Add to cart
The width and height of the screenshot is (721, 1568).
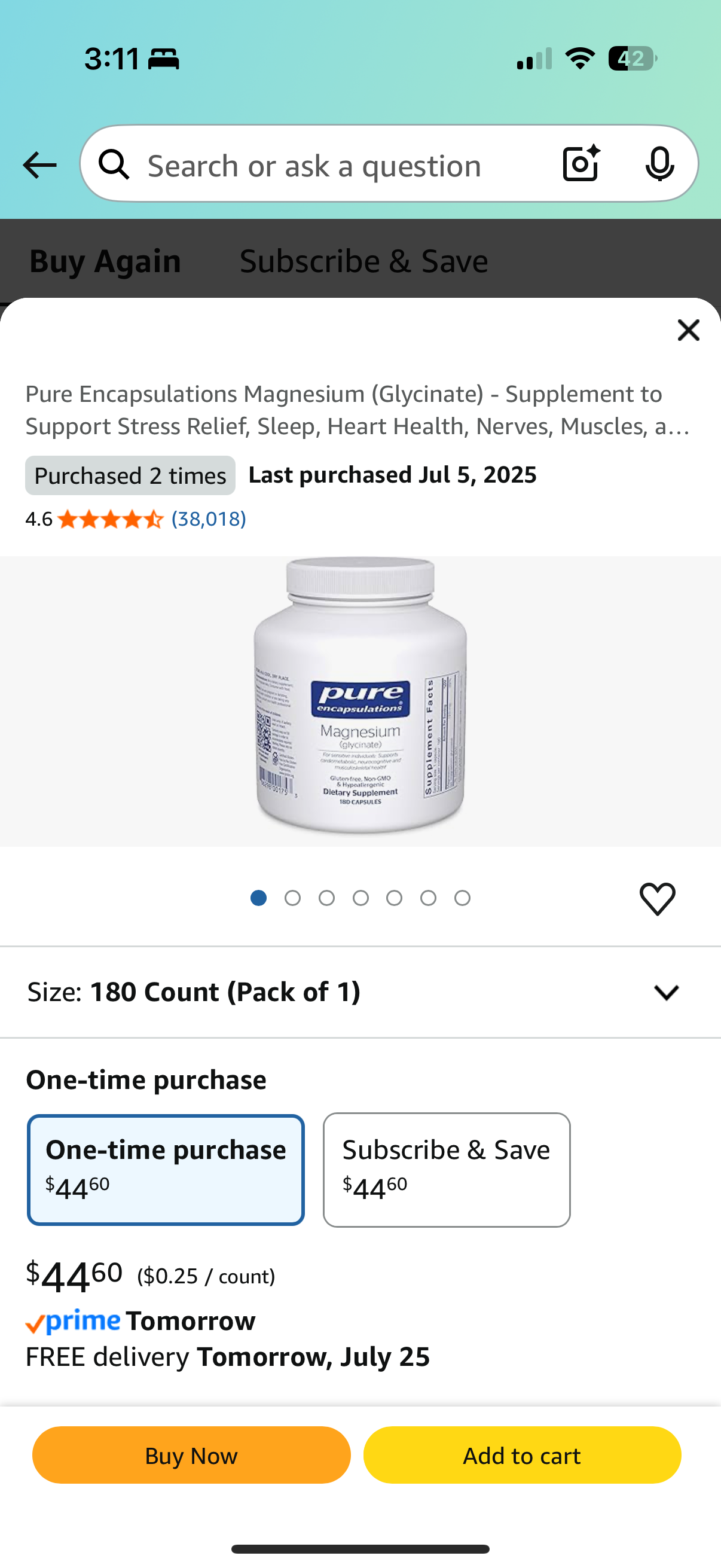point(522,1455)
